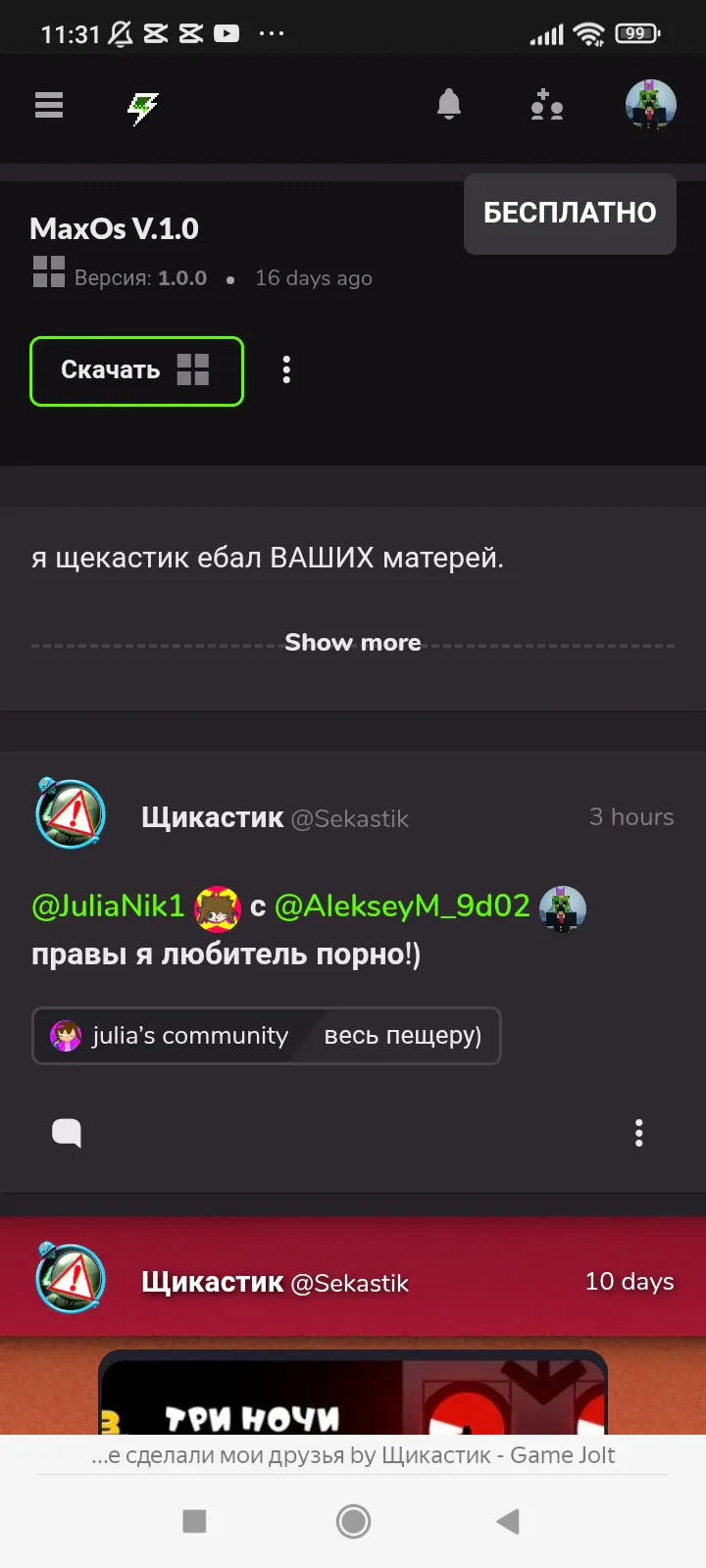Open the profile avatar in top bar
706x1568 pixels.
click(x=651, y=105)
